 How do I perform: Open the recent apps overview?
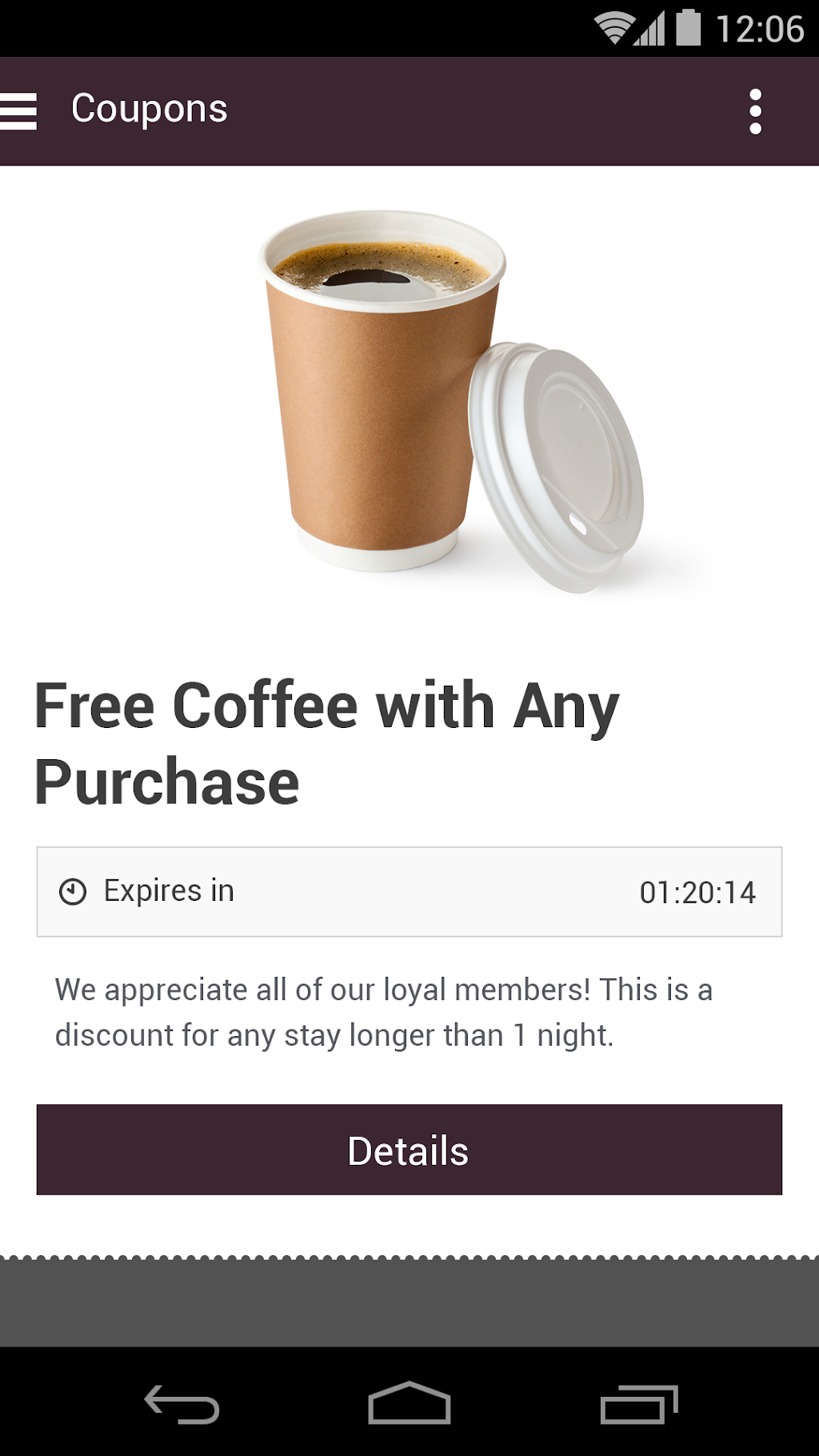[x=638, y=1404]
